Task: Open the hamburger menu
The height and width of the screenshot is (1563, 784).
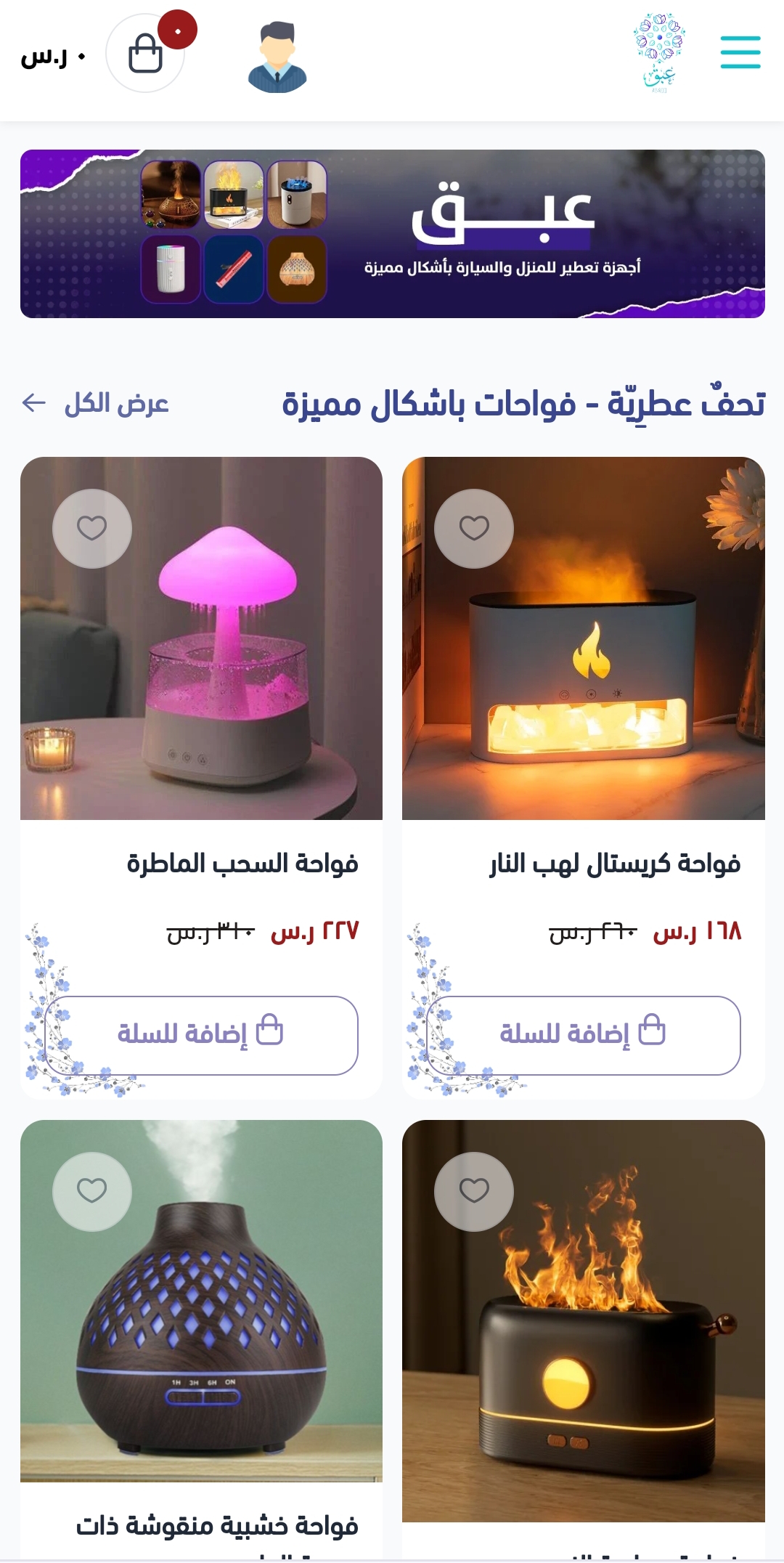Action: 740,52
